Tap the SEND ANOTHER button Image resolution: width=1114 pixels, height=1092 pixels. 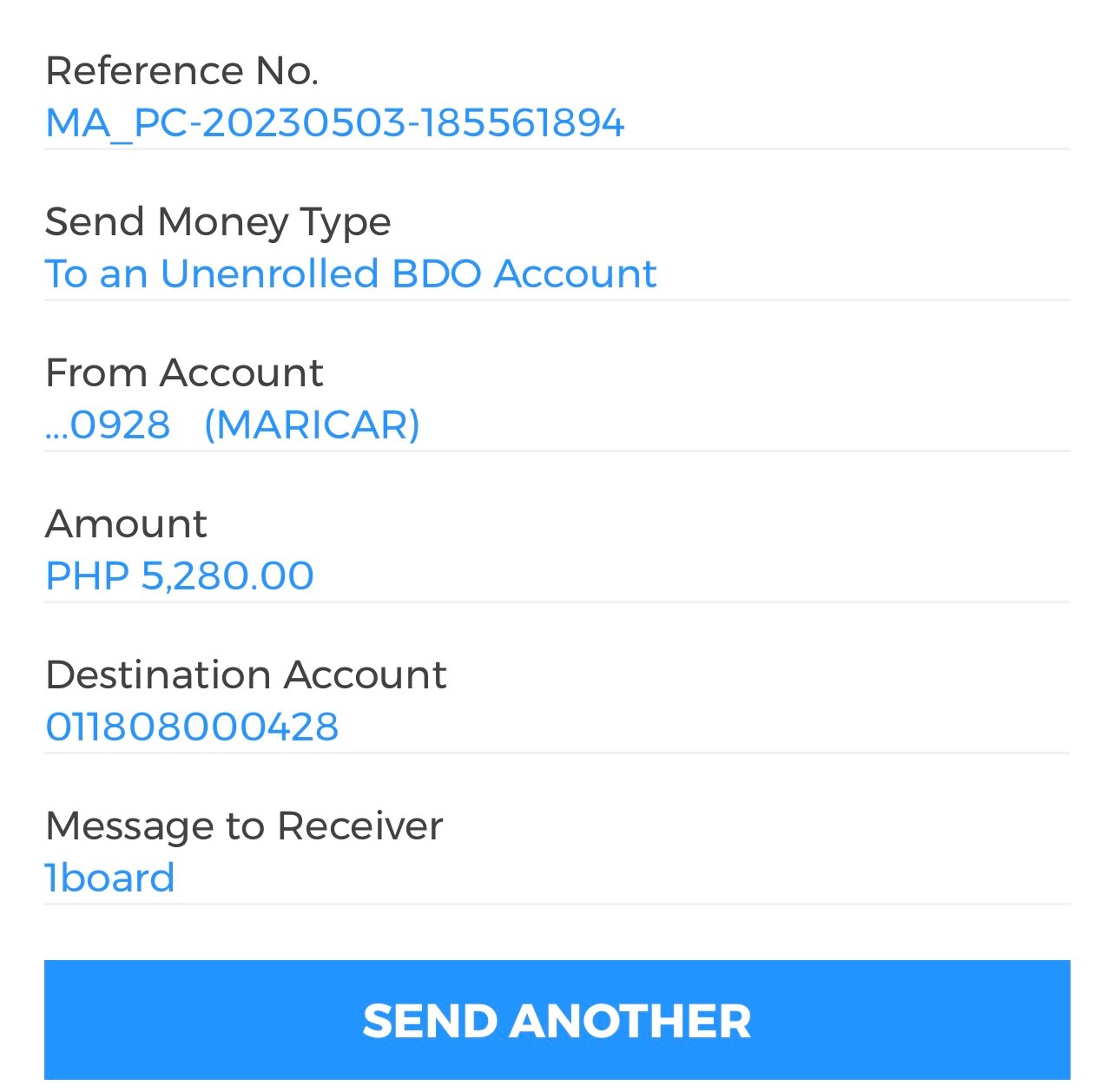[x=557, y=1020]
